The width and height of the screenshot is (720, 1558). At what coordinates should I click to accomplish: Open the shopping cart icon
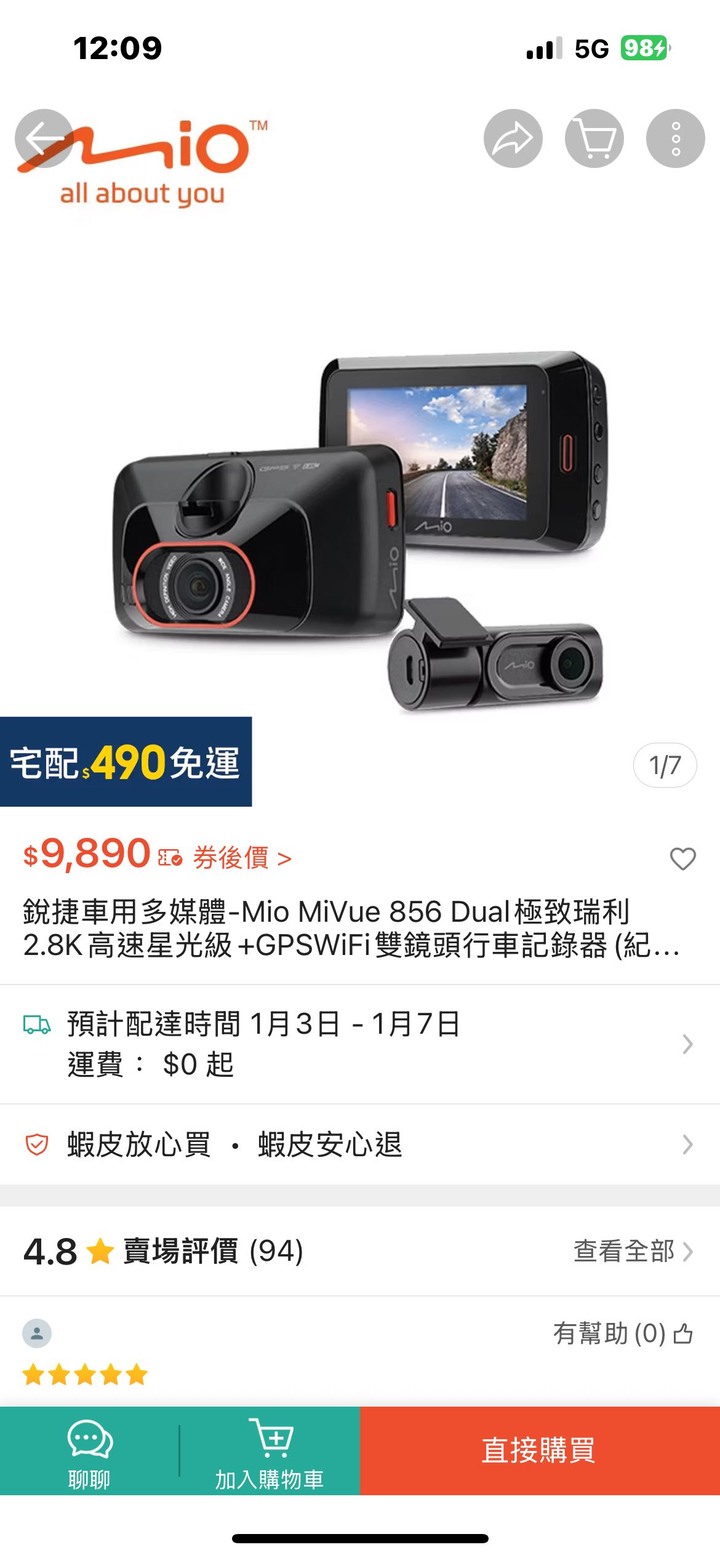point(594,138)
